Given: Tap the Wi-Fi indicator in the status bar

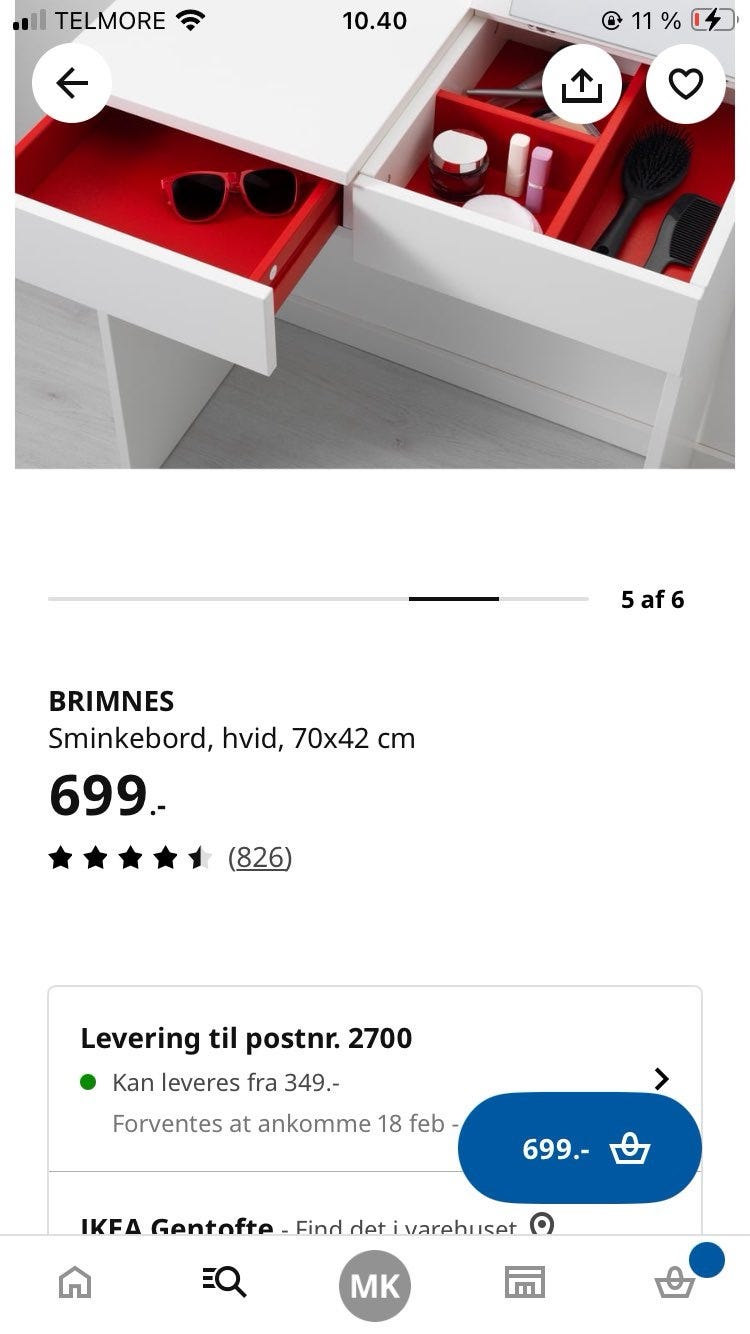Looking at the screenshot, I should pyautogui.click(x=186, y=18).
